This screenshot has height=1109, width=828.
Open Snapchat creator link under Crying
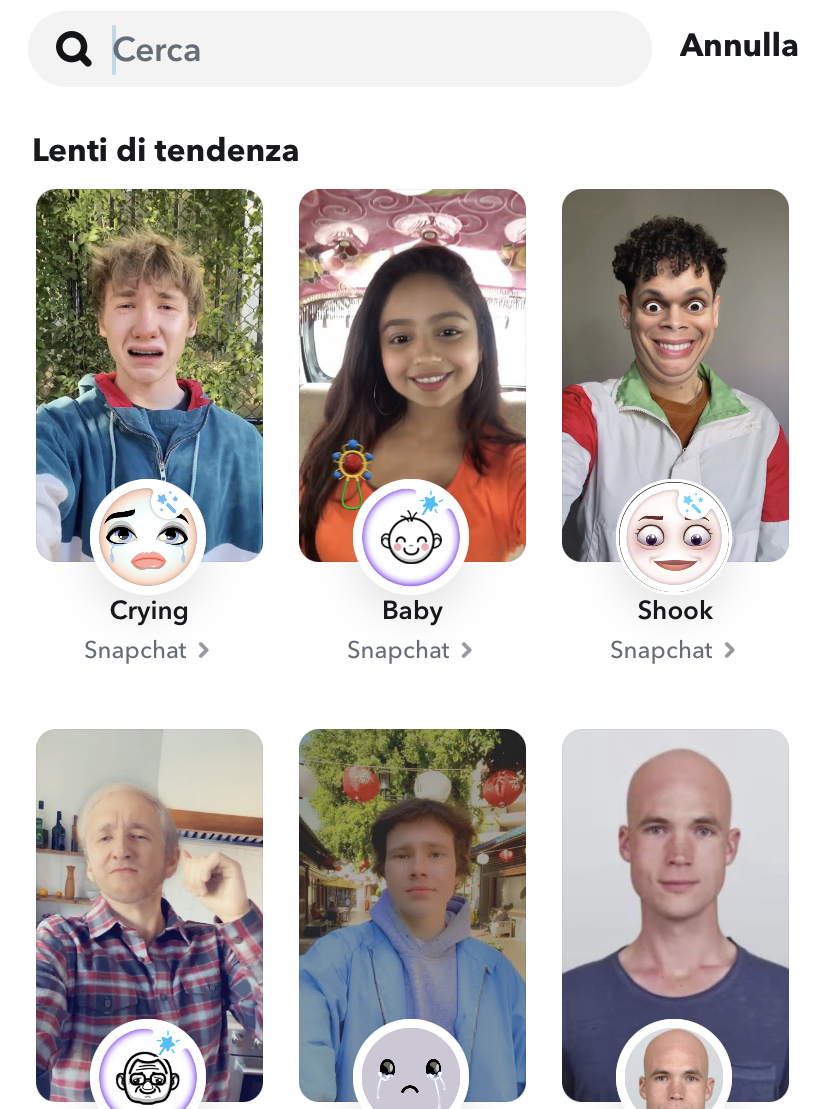click(x=147, y=650)
